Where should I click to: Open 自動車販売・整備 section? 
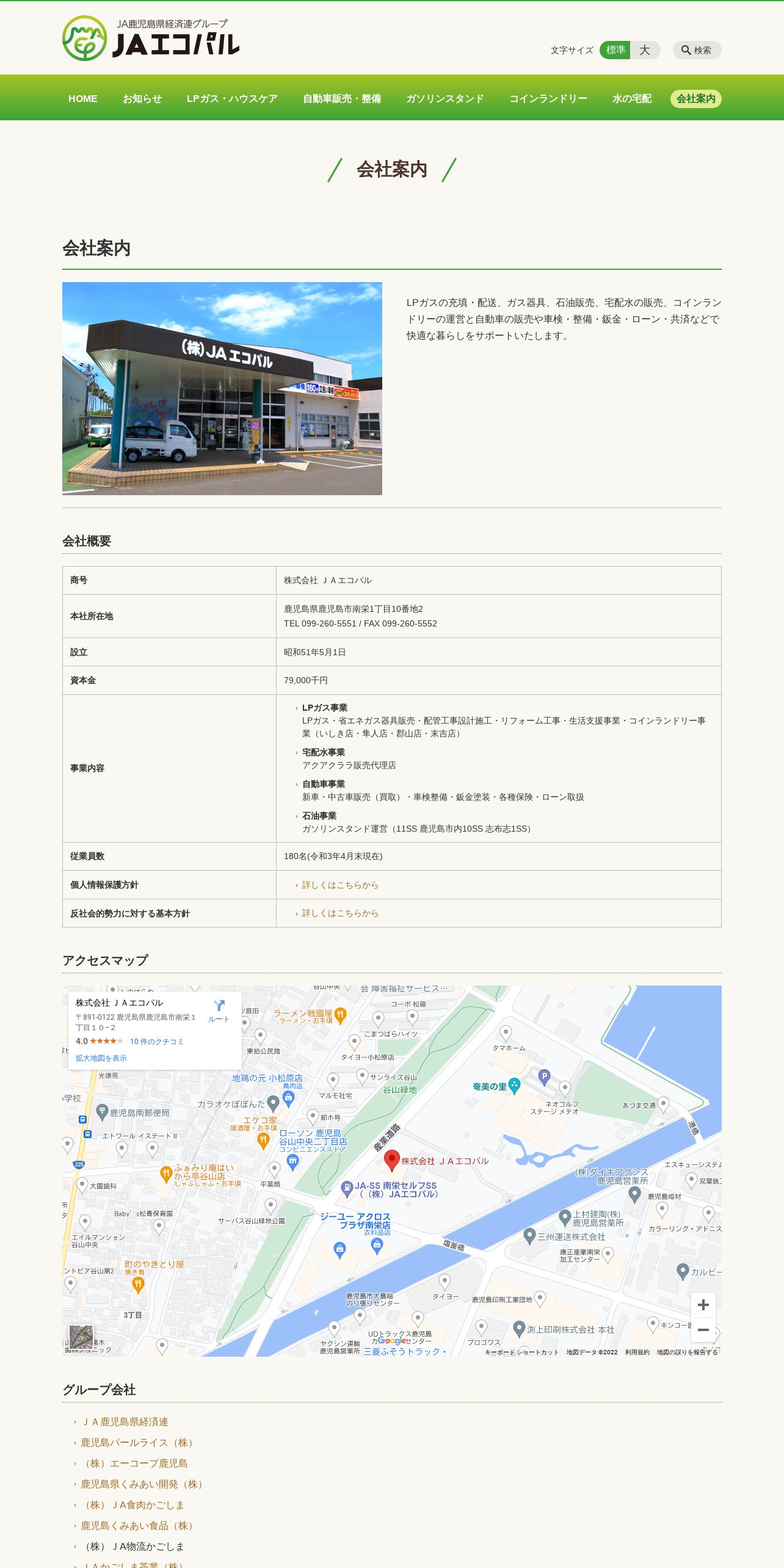(342, 98)
